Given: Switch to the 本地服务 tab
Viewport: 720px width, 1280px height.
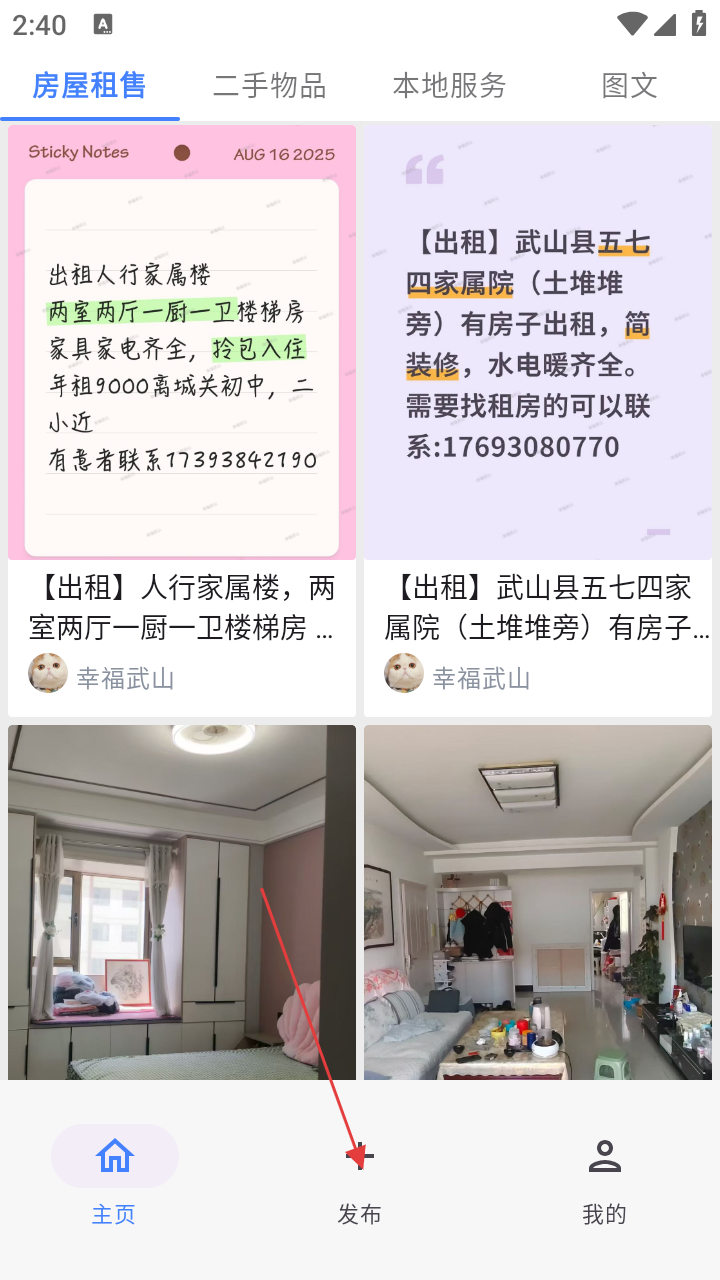Looking at the screenshot, I should [449, 86].
